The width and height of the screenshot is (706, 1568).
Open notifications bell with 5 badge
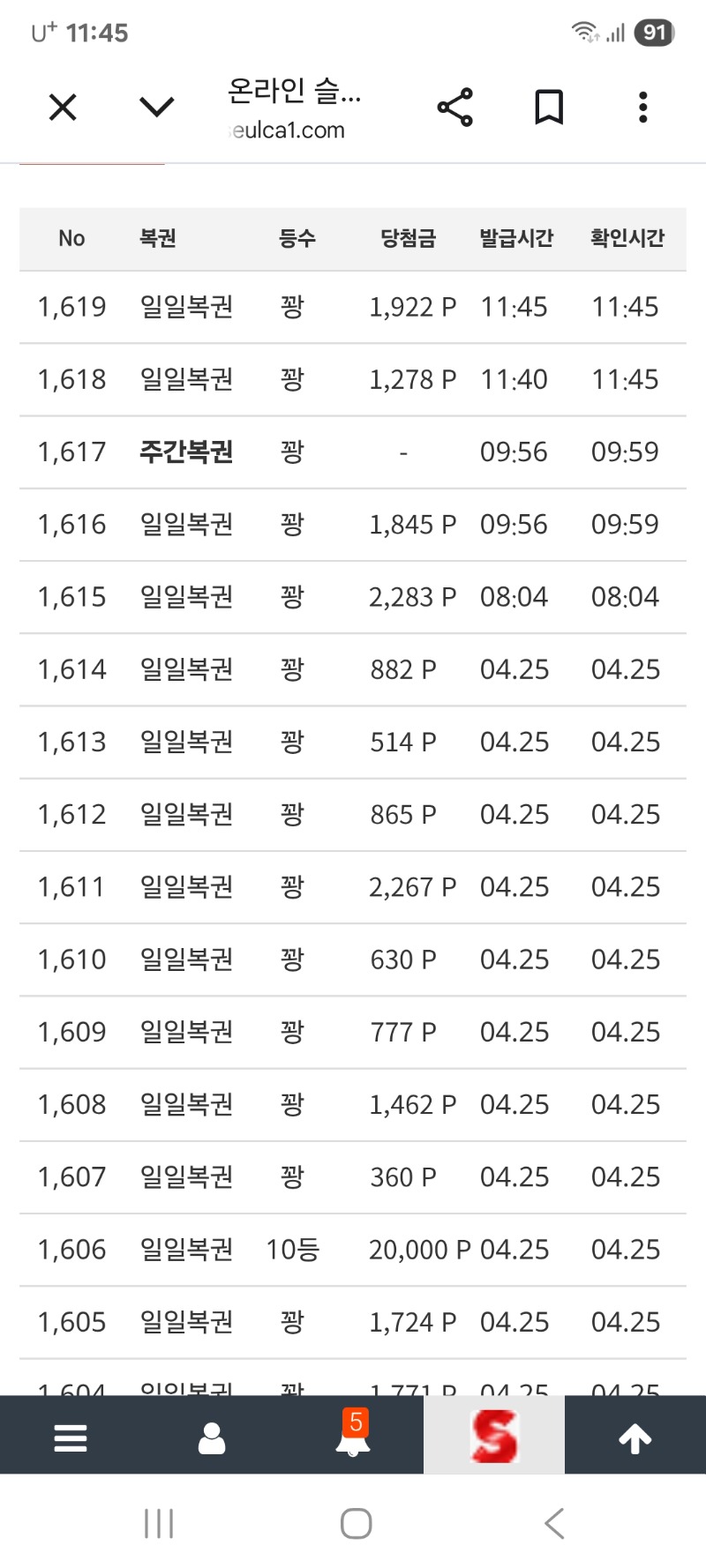[353, 1437]
